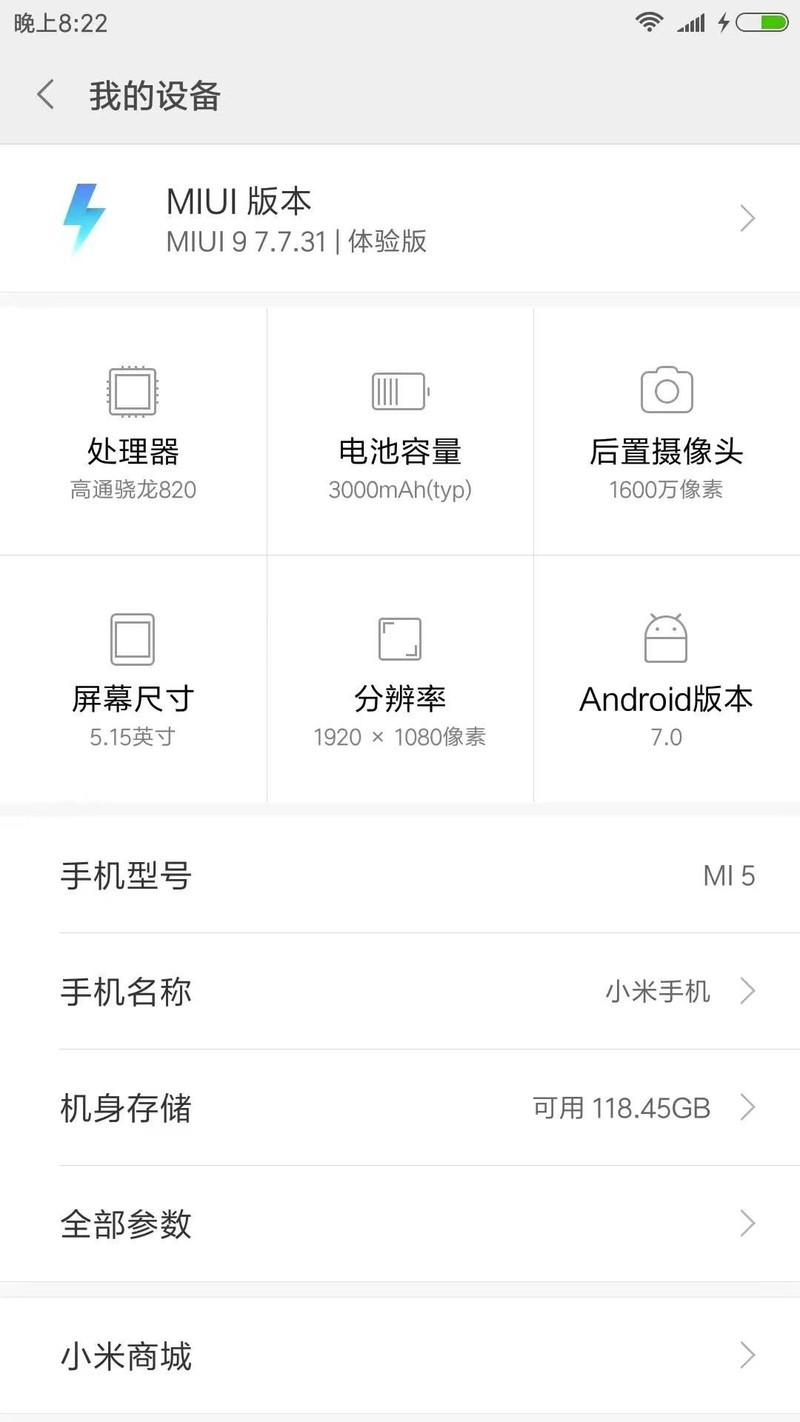Tap the Android robot icon
The image size is (800, 1422).
click(x=665, y=637)
